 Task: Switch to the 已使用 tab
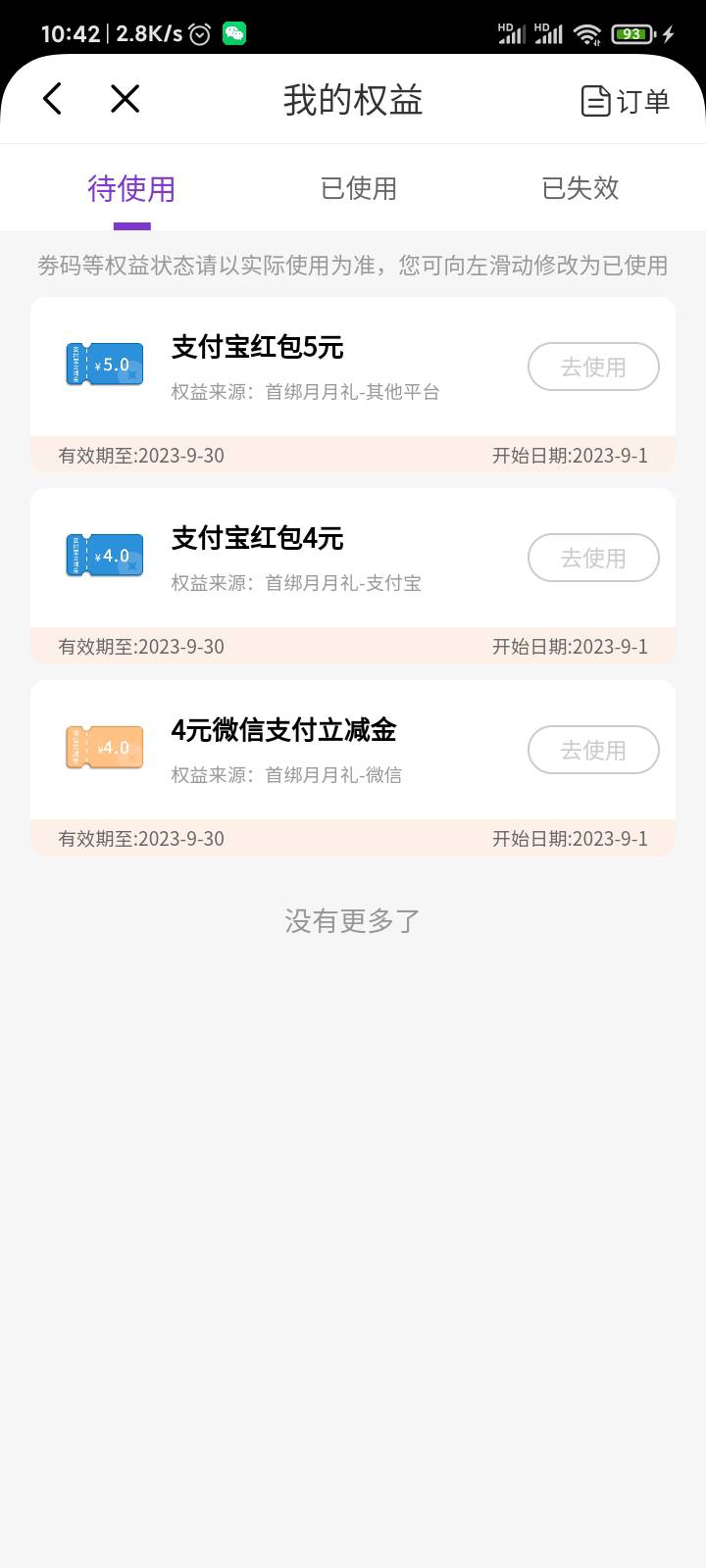(x=359, y=188)
